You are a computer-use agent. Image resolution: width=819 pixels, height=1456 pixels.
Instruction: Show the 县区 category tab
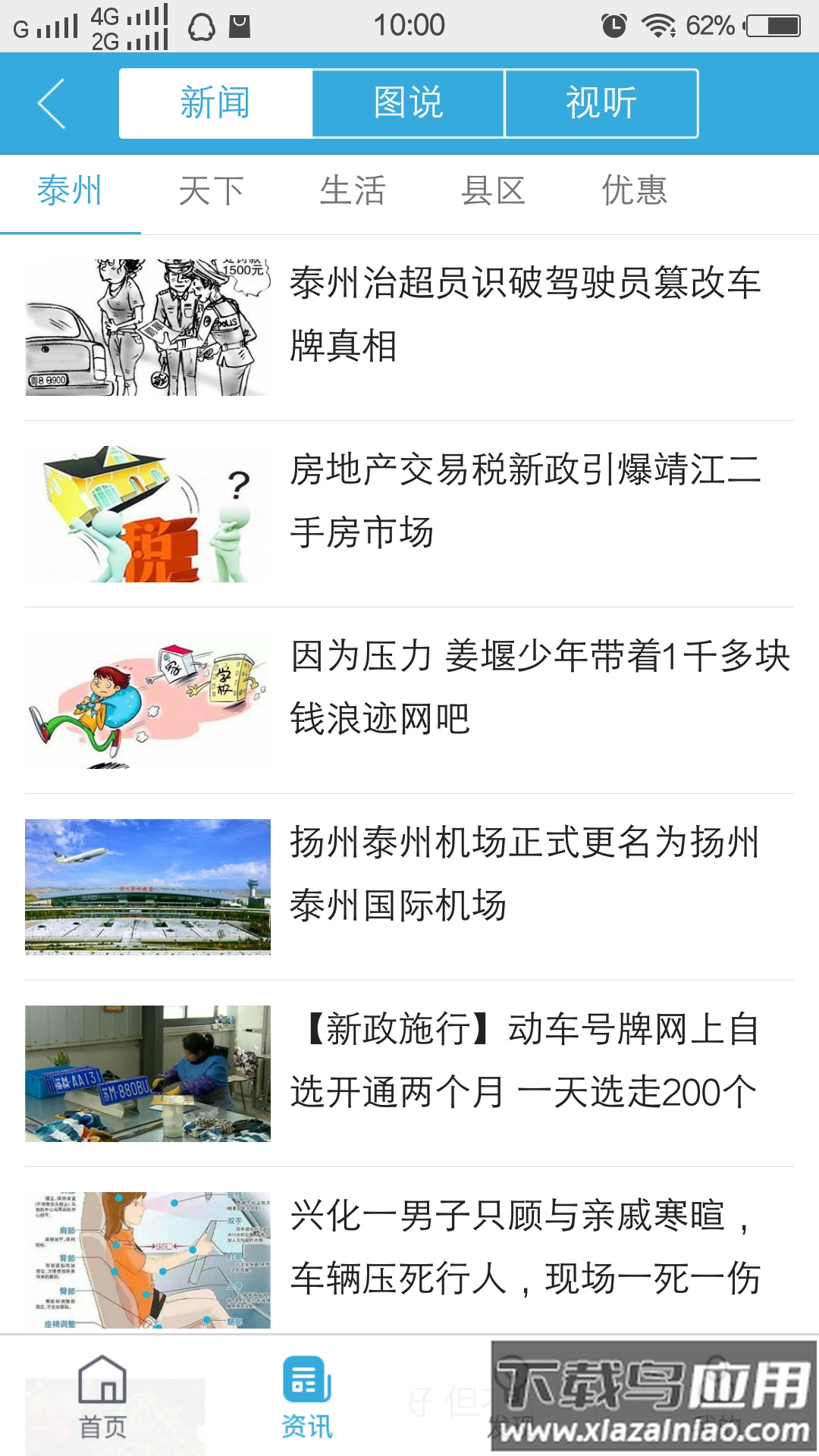click(x=494, y=191)
